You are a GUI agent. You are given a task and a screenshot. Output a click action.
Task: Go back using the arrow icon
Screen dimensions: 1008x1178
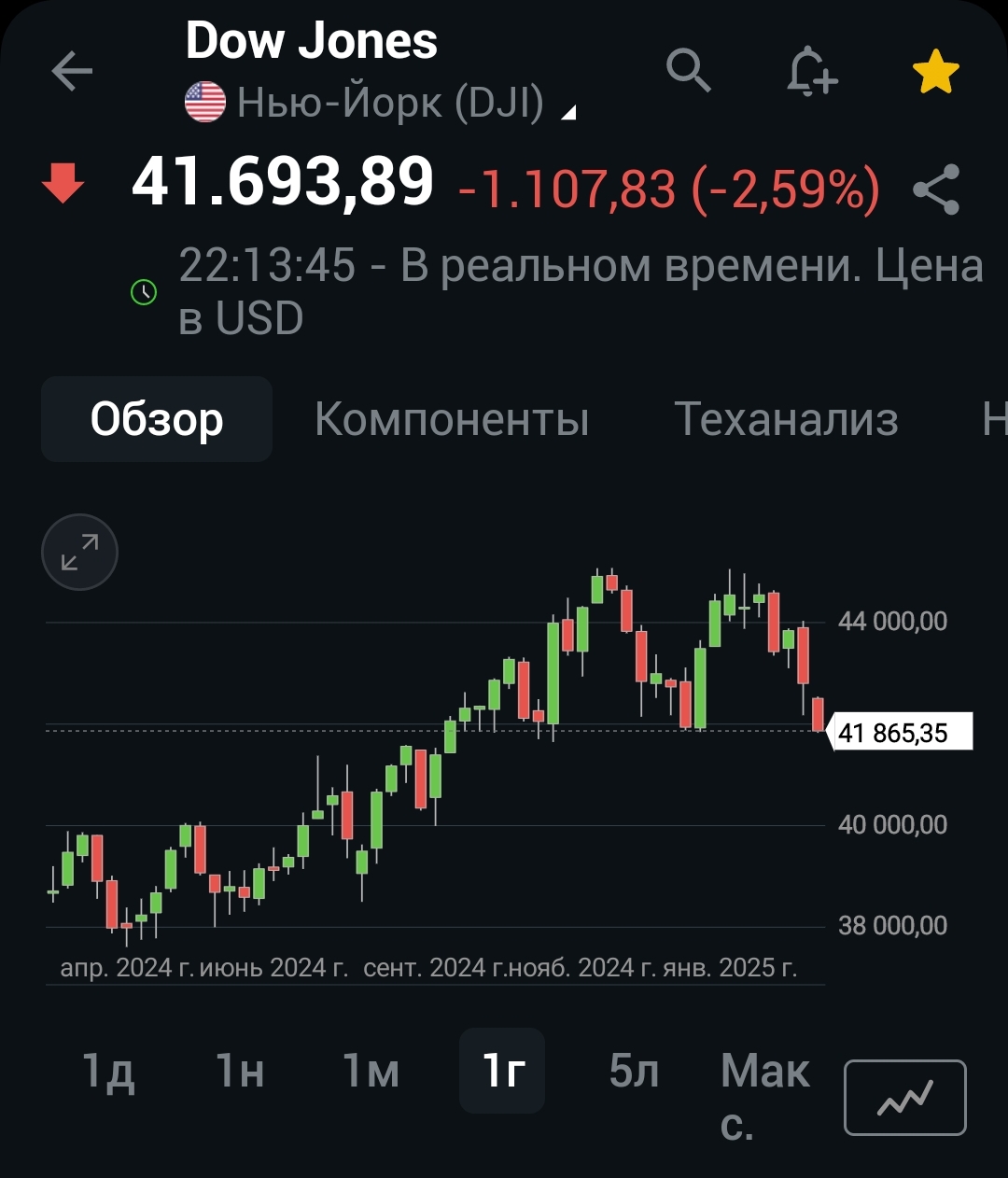click(x=72, y=72)
